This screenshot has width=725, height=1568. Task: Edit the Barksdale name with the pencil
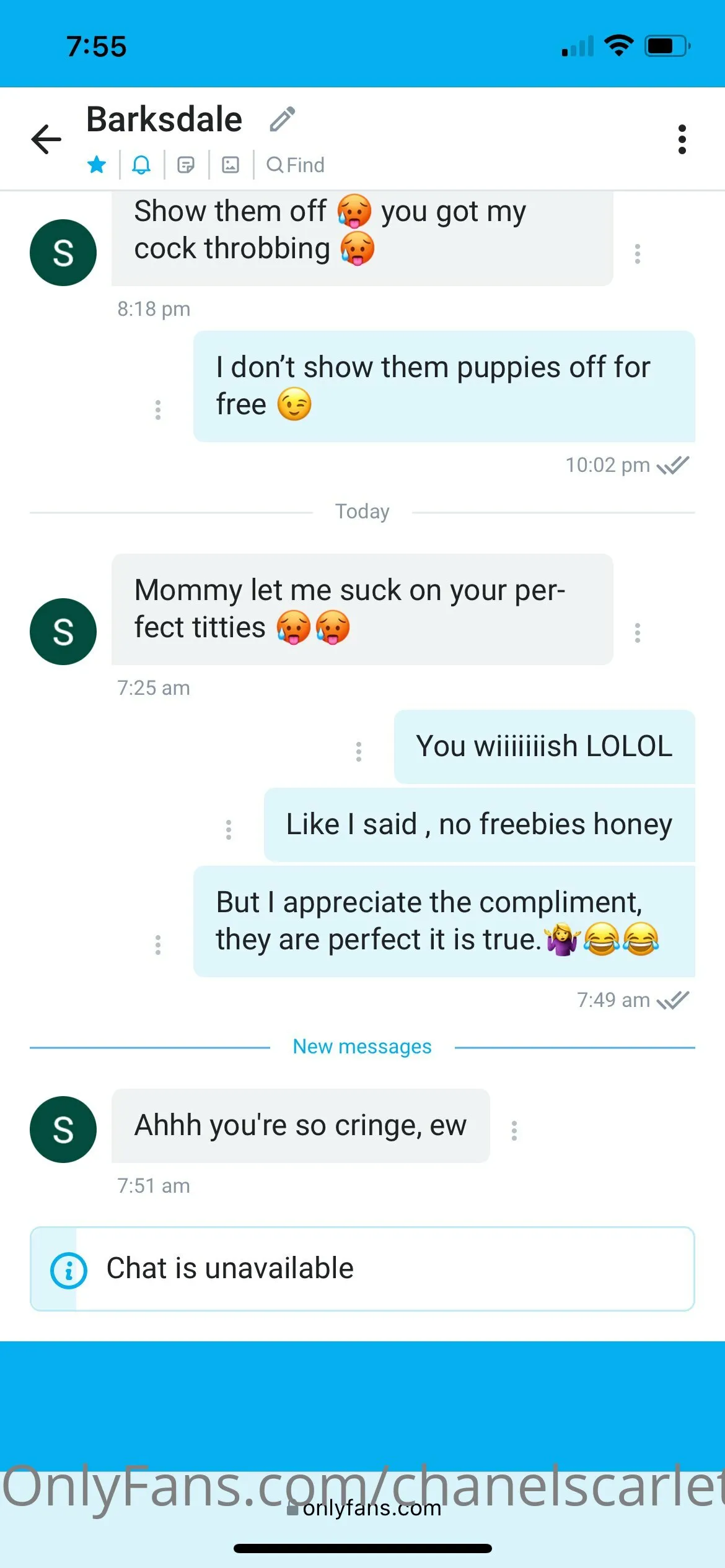tap(283, 120)
